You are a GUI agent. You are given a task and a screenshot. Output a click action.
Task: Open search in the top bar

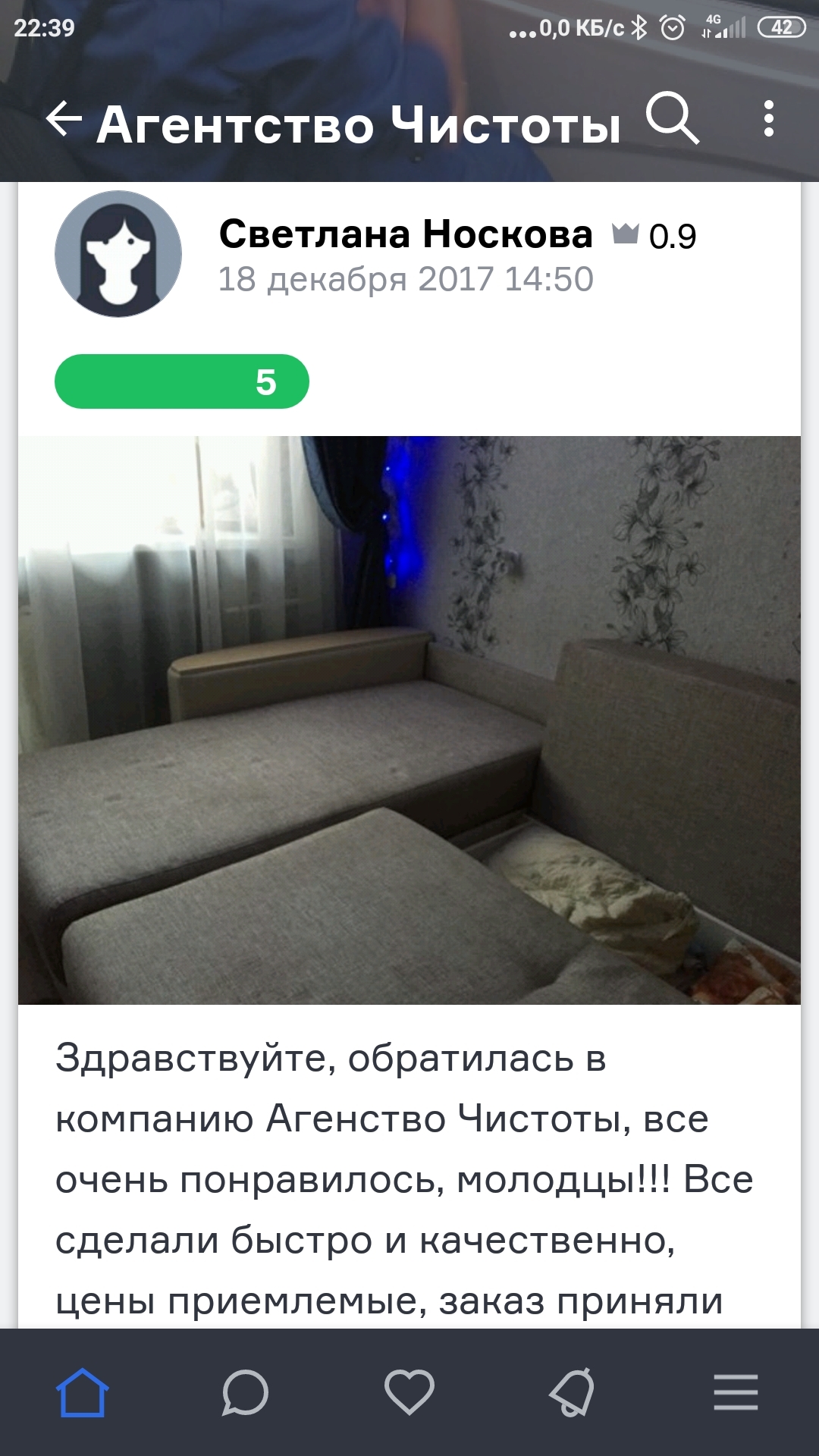(x=672, y=120)
